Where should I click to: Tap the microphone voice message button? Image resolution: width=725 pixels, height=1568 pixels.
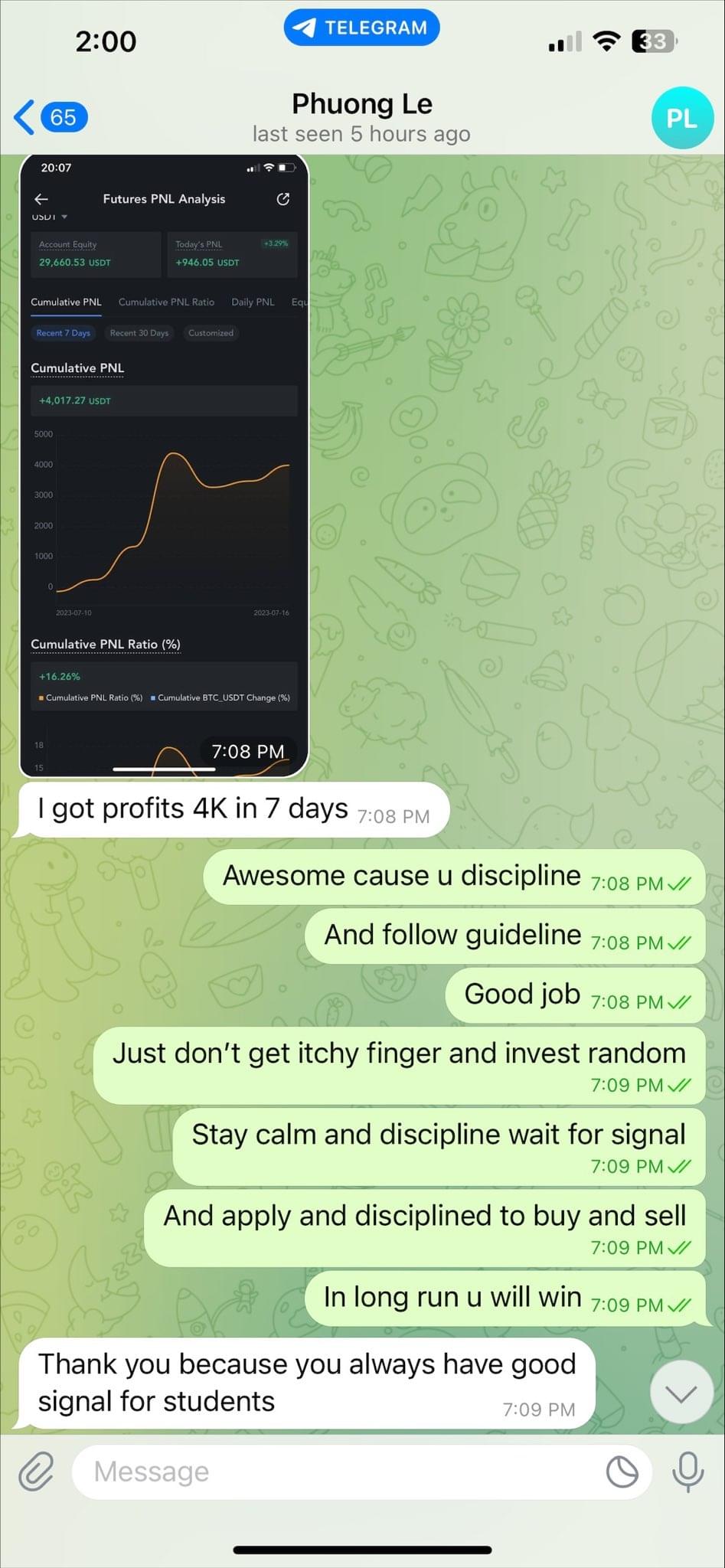(687, 1472)
